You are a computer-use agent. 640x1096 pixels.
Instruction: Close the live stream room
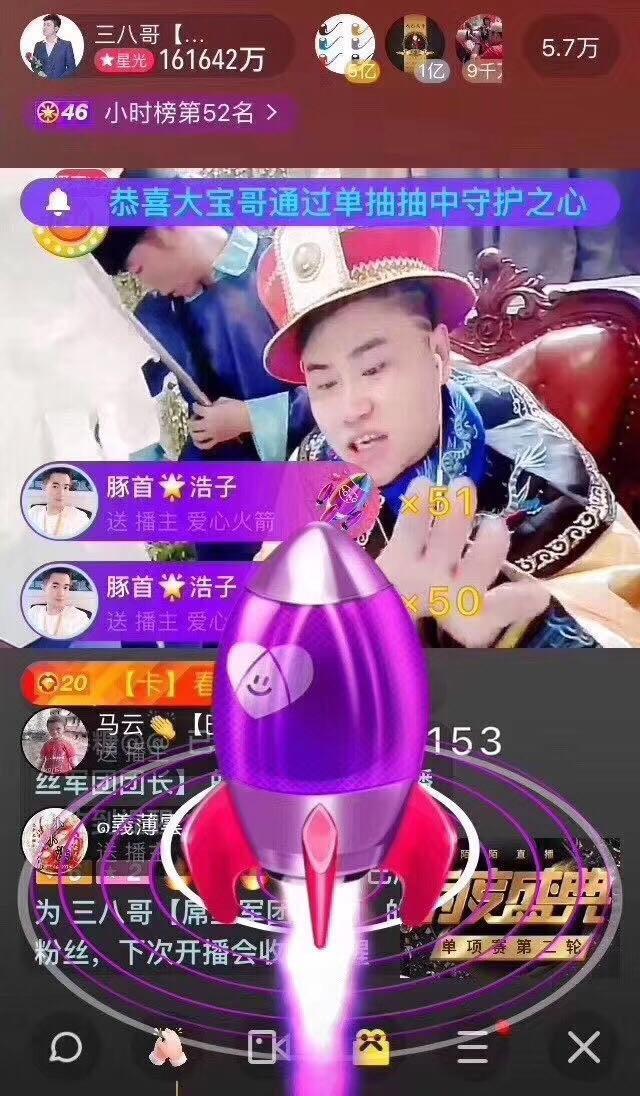pos(583,1047)
